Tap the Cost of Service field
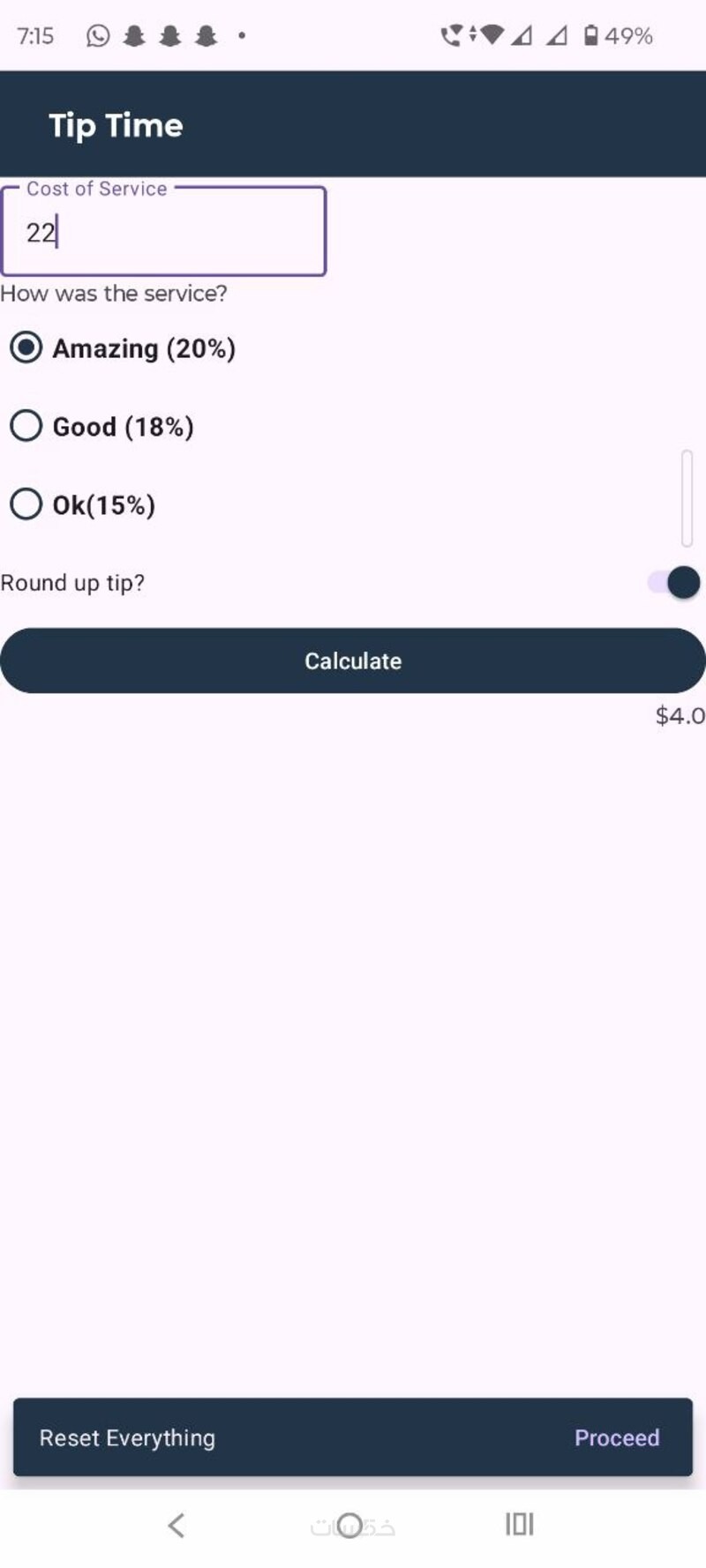Image resolution: width=706 pixels, height=1568 pixels. click(163, 233)
